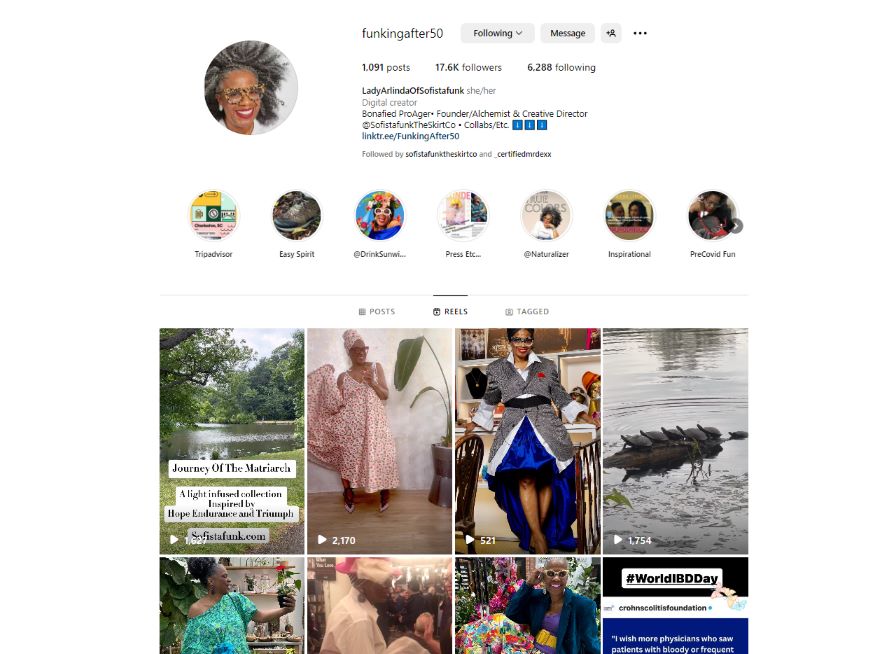Image resolution: width=885 pixels, height=654 pixels.
Task: Play the reel with 521 views
Action: 527,440
